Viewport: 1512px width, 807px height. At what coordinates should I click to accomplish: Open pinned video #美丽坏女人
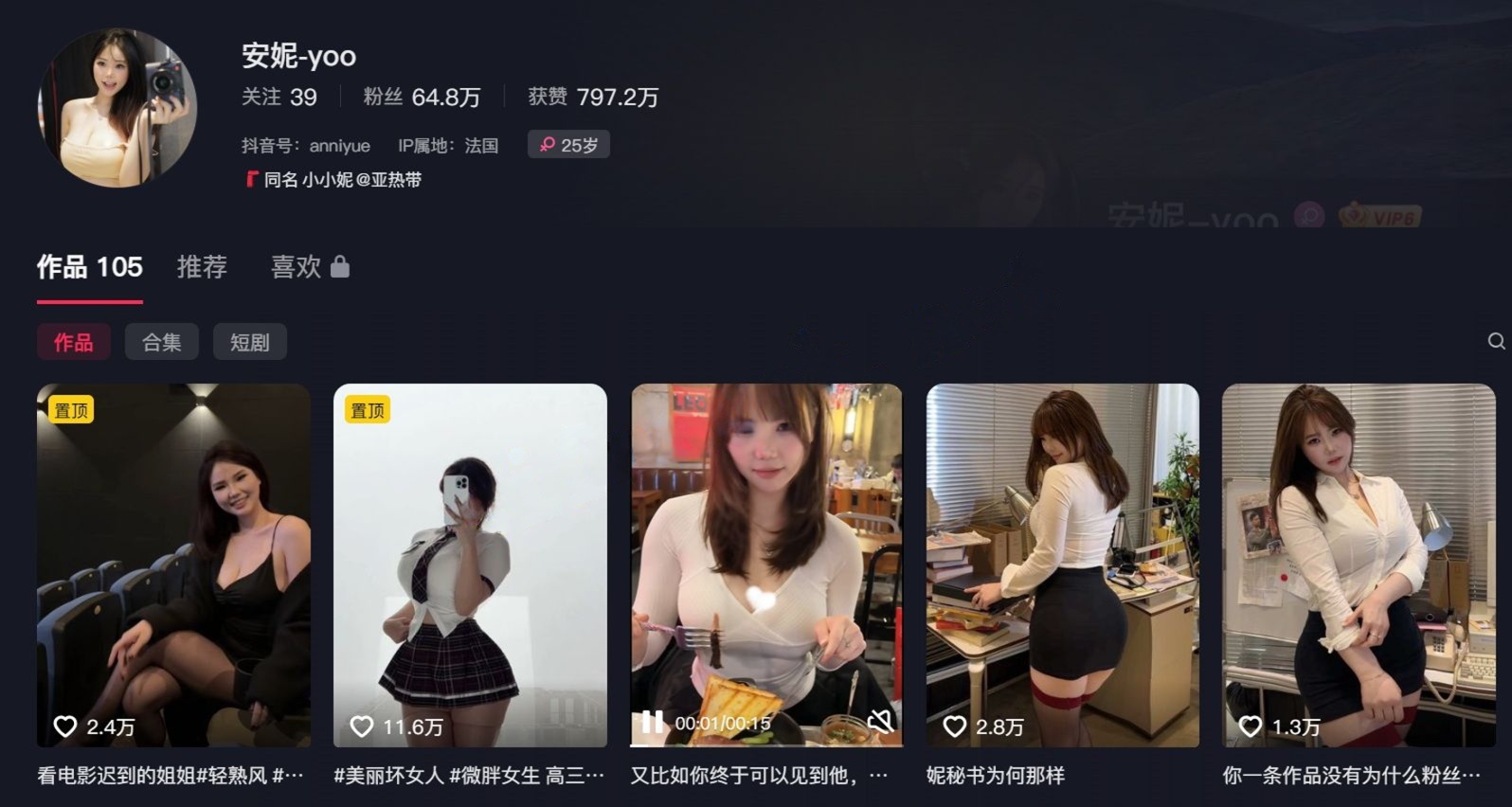tap(470, 564)
